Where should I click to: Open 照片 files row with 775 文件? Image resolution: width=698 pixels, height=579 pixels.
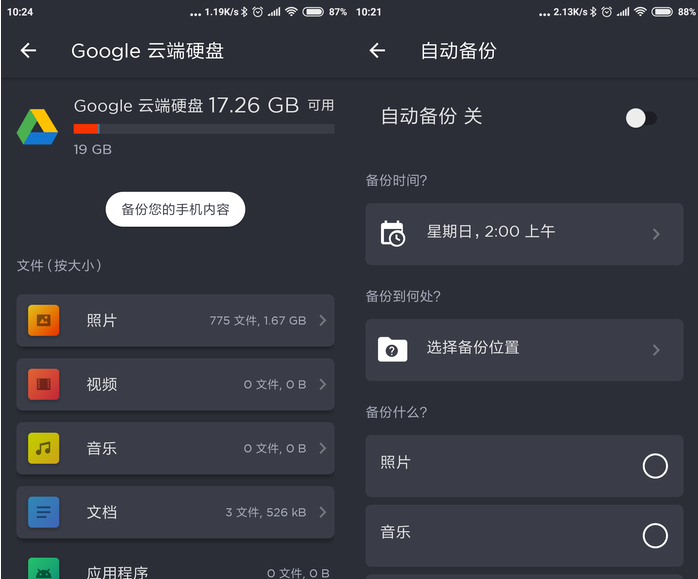pos(175,321)
